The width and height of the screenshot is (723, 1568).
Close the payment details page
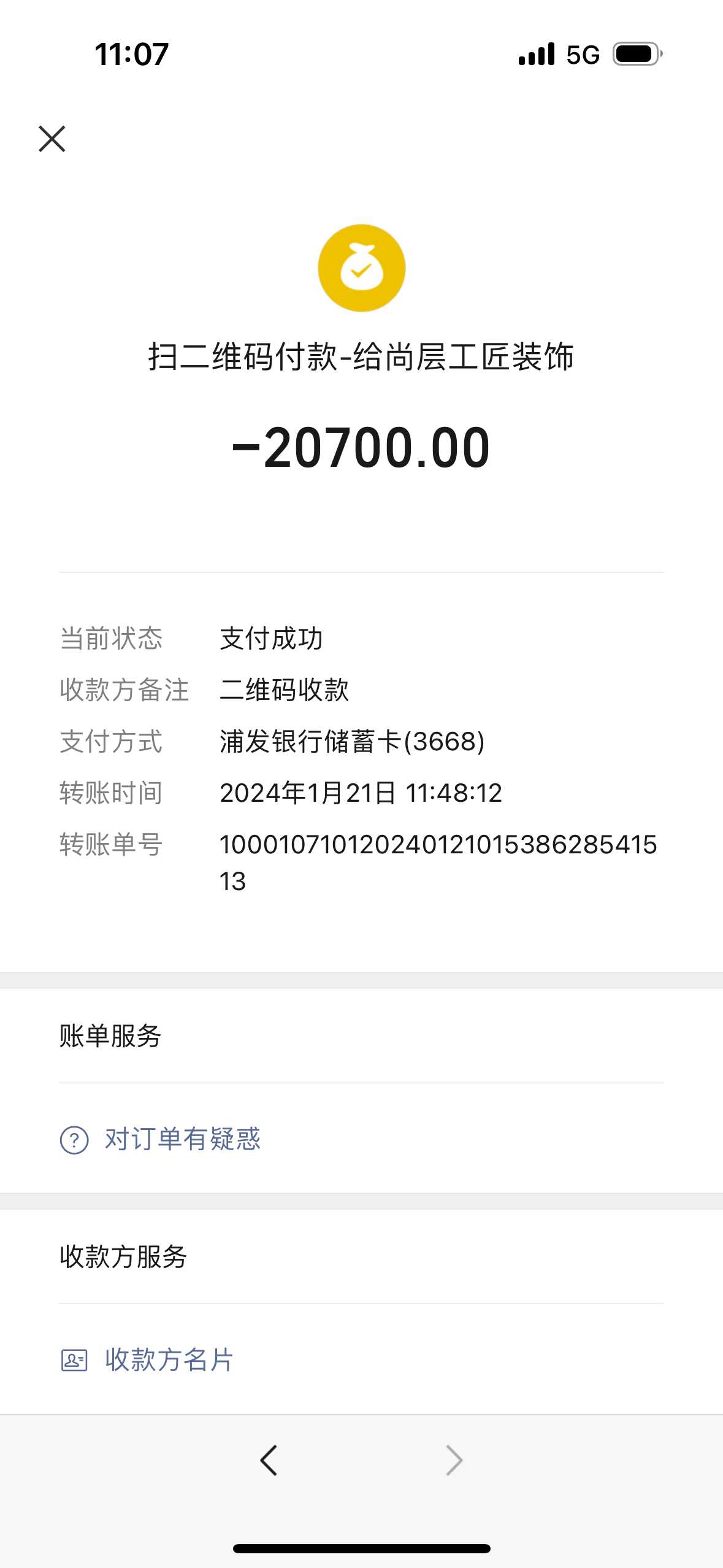(52, 139)
